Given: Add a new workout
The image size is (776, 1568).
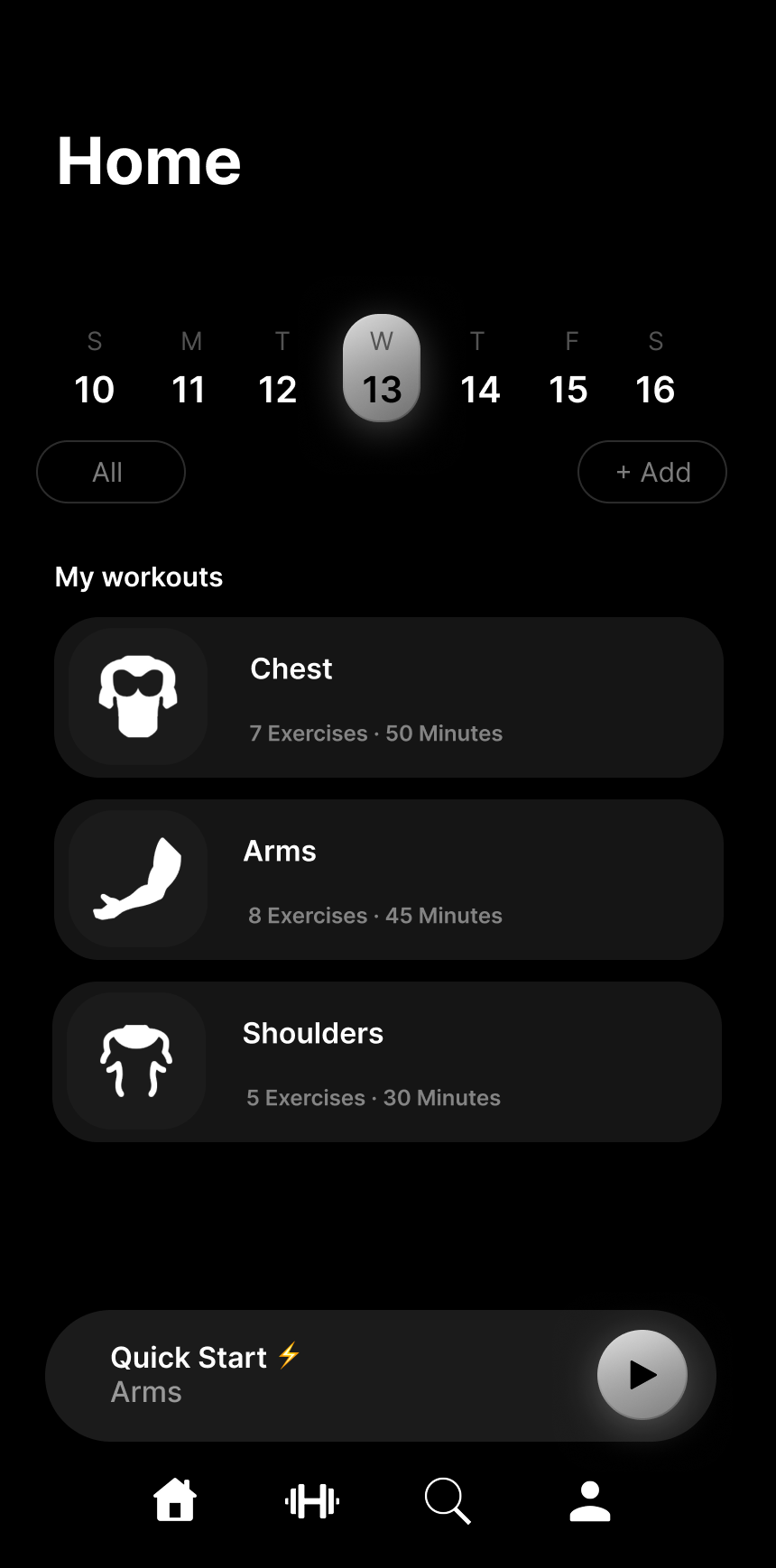Looking at the screenshot, I should [x=652, y=472].
